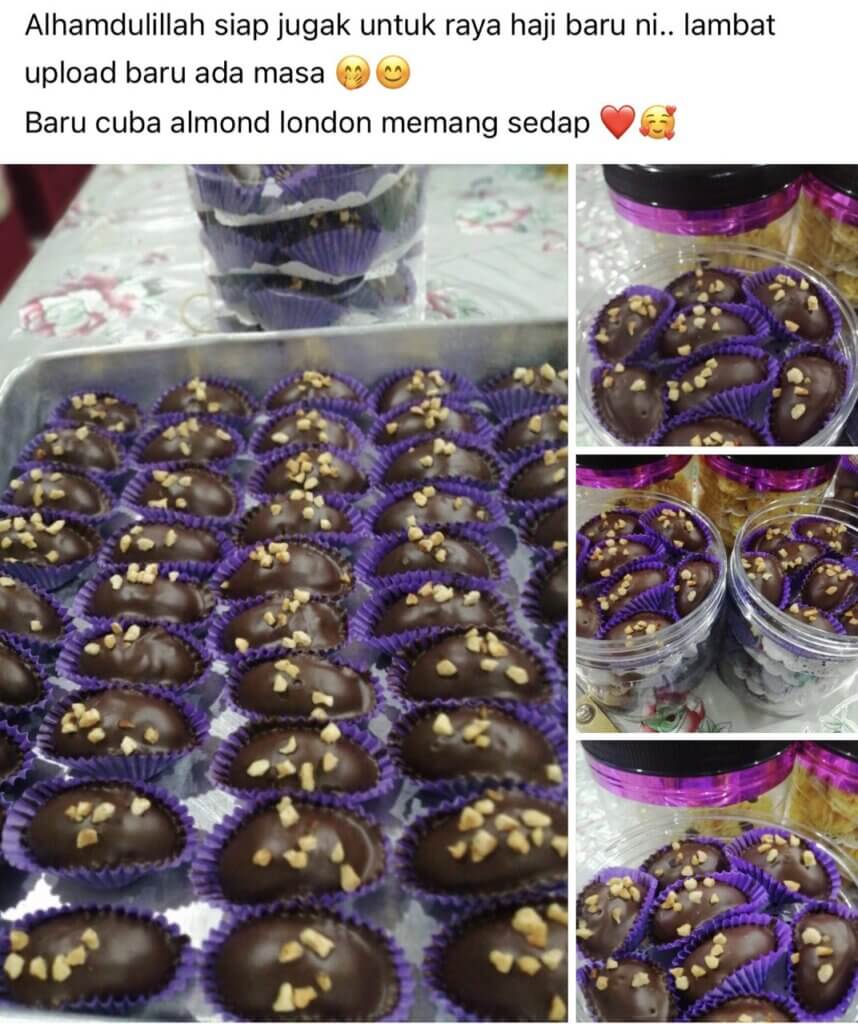Open middle-right photo of two cookie jars
The width and height of the screenshot is (858, 1024).
(x=716, y=593)
